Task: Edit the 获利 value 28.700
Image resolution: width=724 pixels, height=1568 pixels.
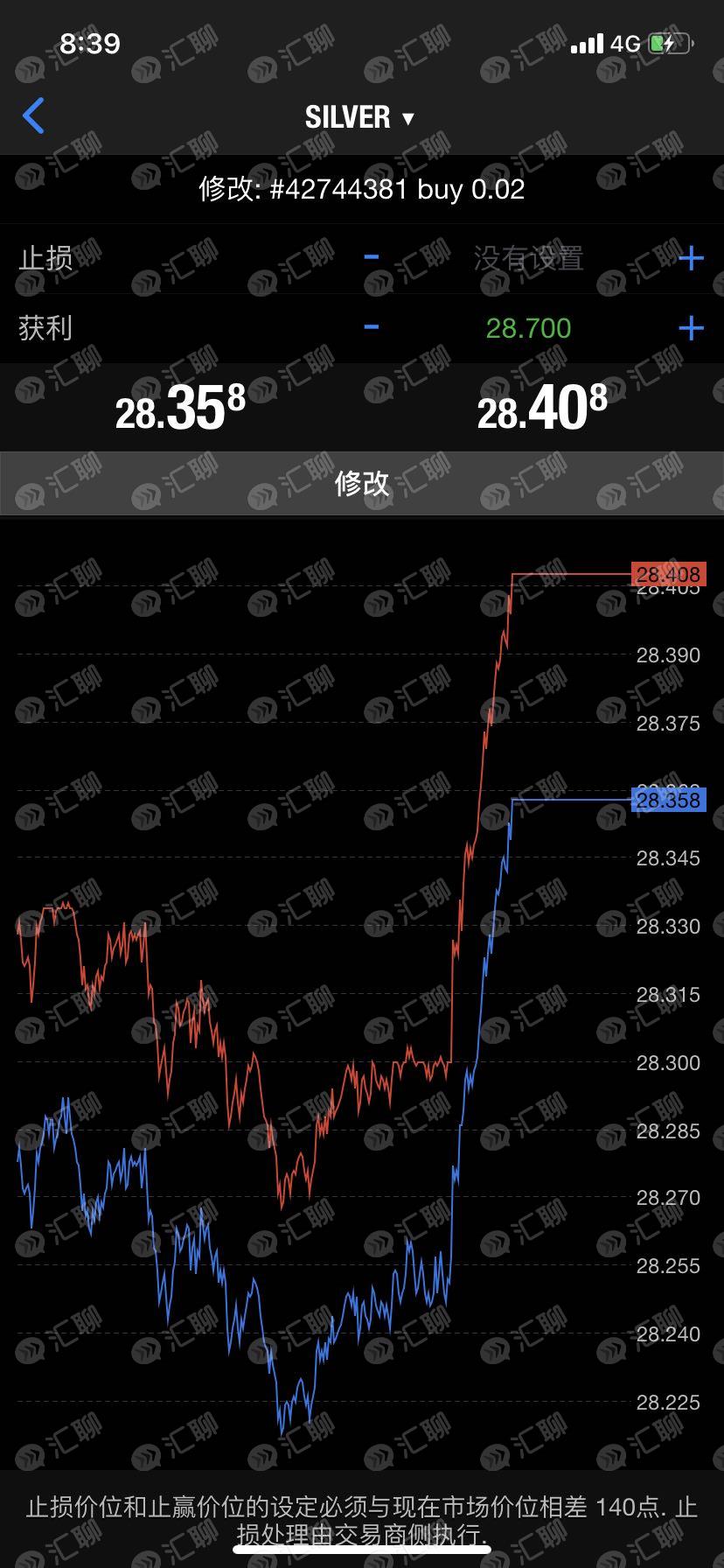Action: [x=528, y=328]
